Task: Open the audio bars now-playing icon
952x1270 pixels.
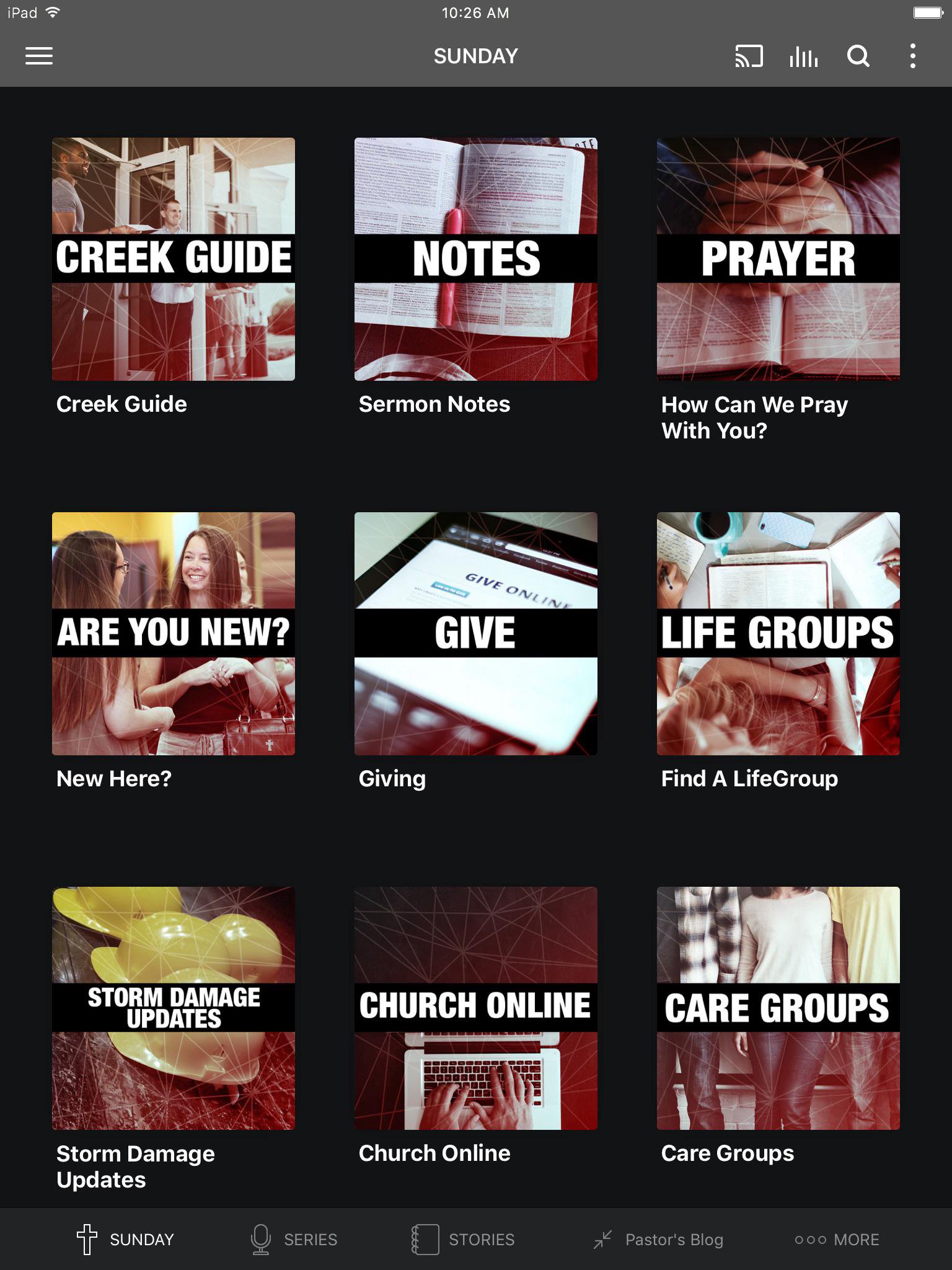Action: tap(803, 56)
